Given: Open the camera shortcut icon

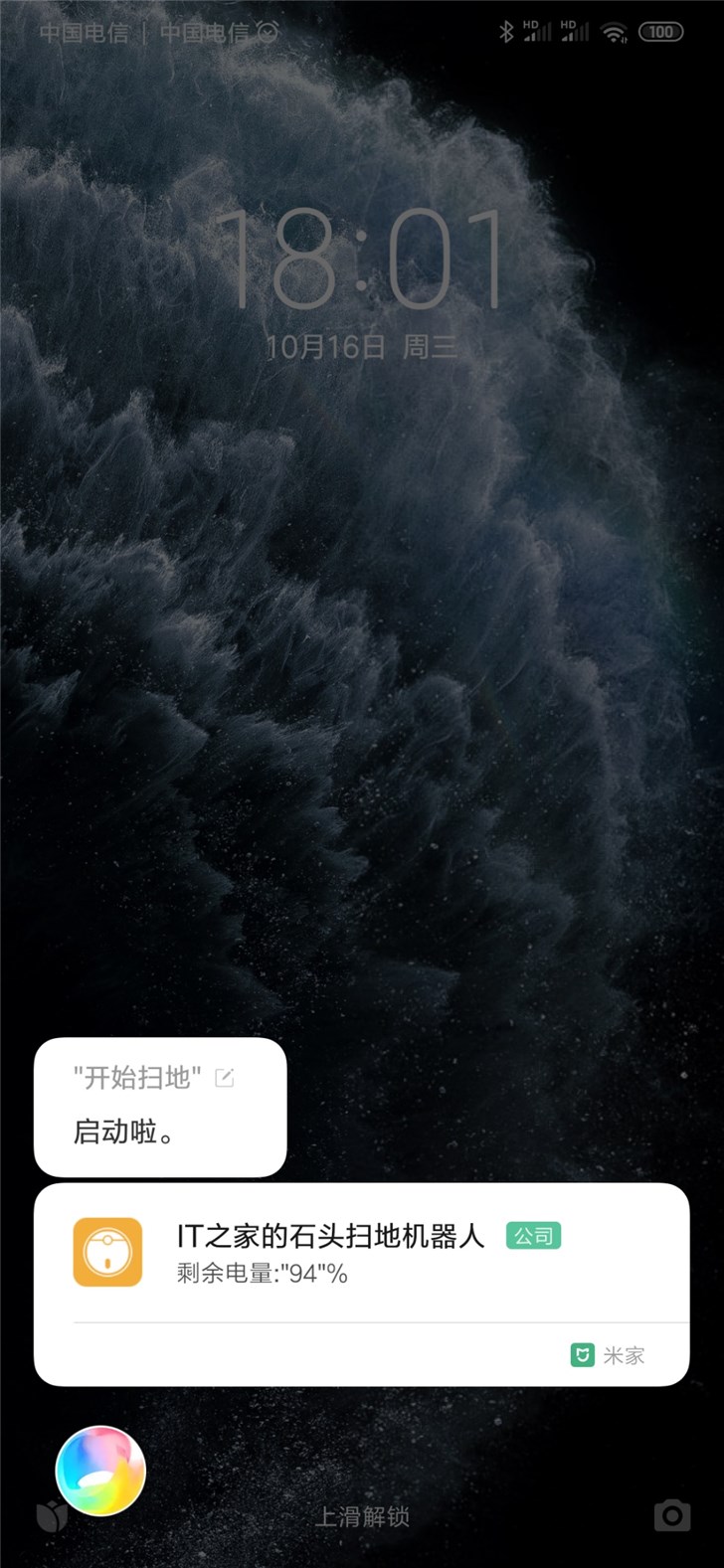Looking at the screenshot, I should coord(671,1515).
